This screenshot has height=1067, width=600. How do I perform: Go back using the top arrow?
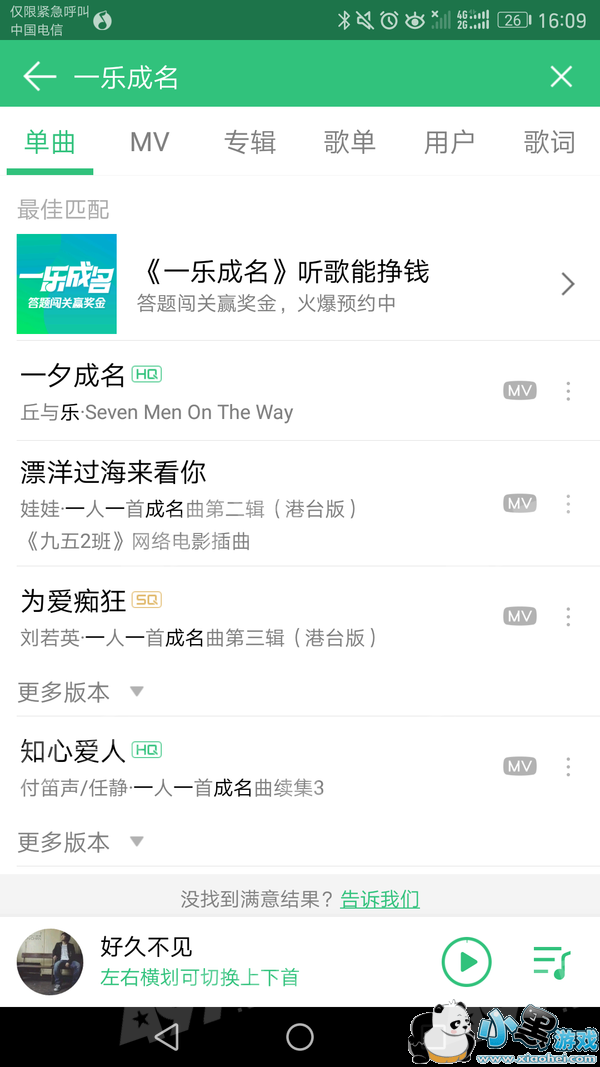point(38,77)
